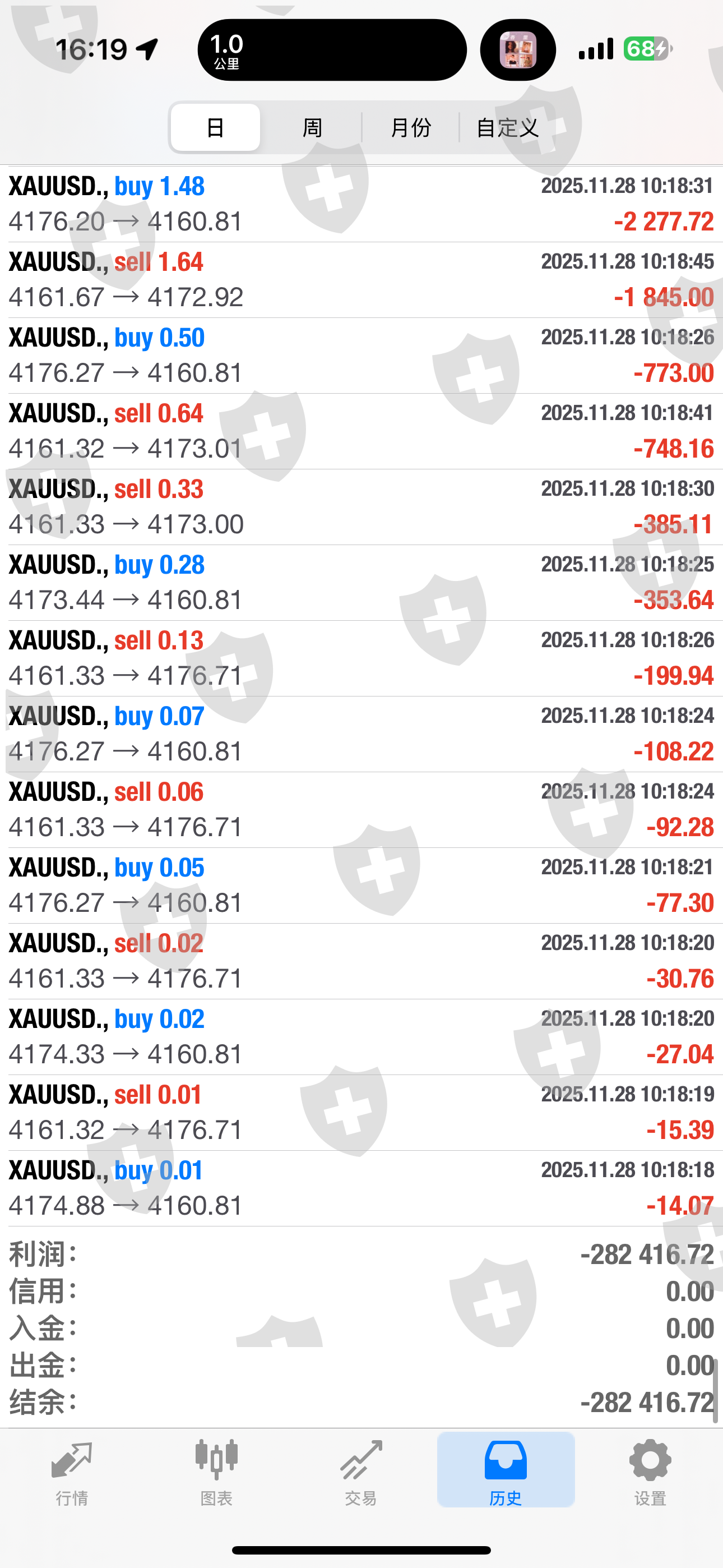This screenshot has height=1568, width=723.
Task: Expand the buy 1.48 XAUUSD trade
Action: (x=361, y=204)
